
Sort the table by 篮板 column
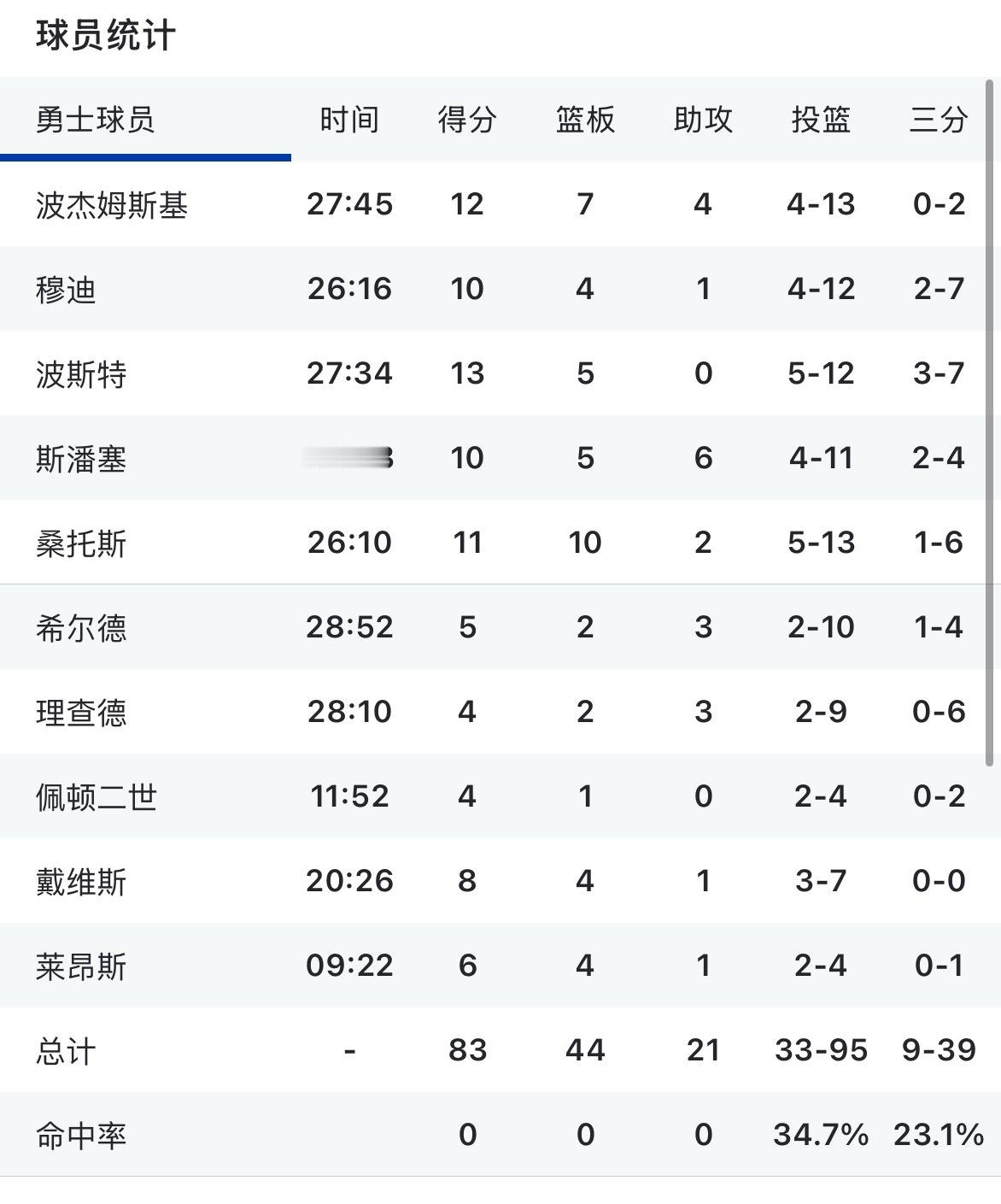(x=584, y=120)
